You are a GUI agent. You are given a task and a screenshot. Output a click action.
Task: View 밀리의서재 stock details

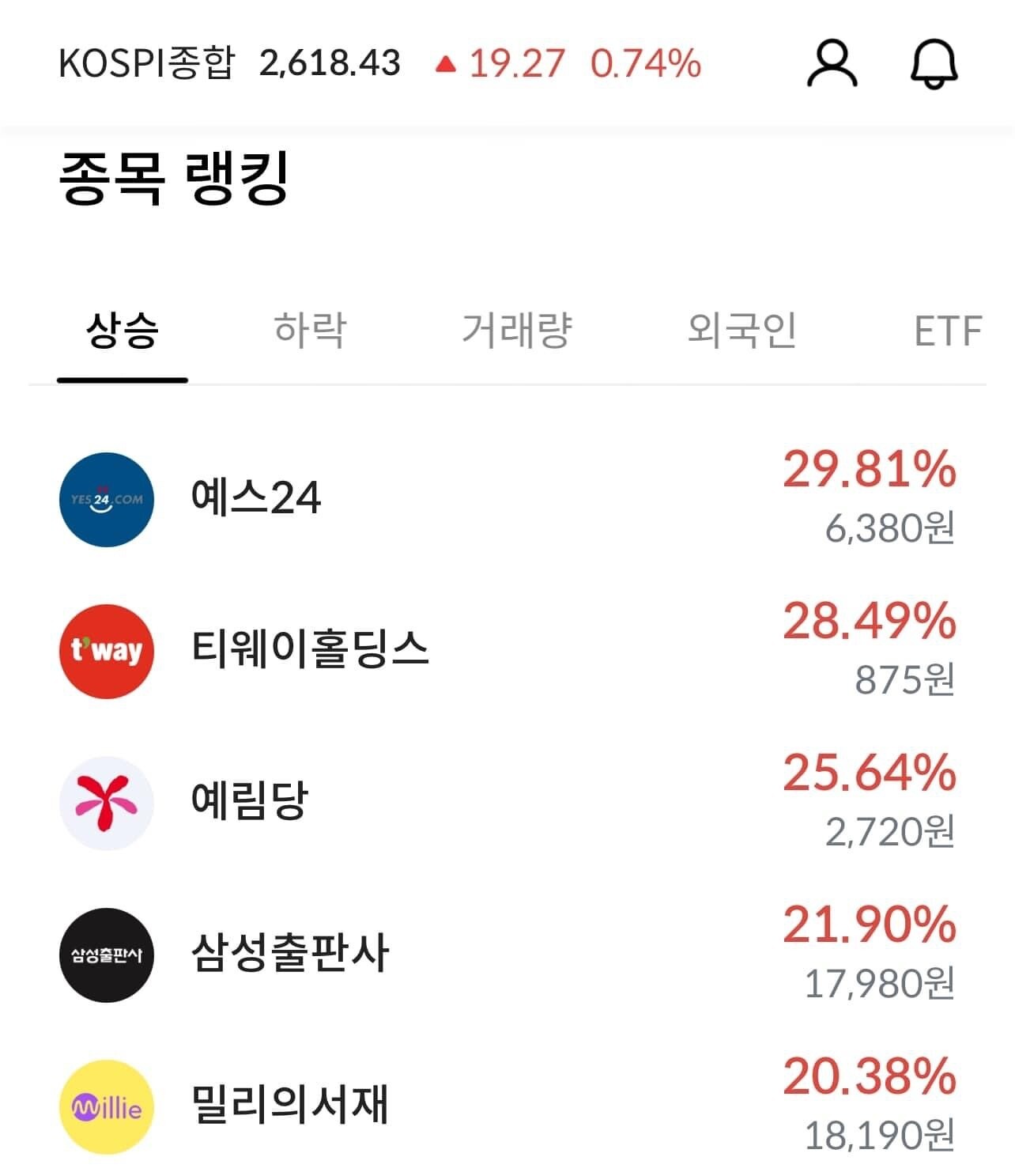[507, 1106]
